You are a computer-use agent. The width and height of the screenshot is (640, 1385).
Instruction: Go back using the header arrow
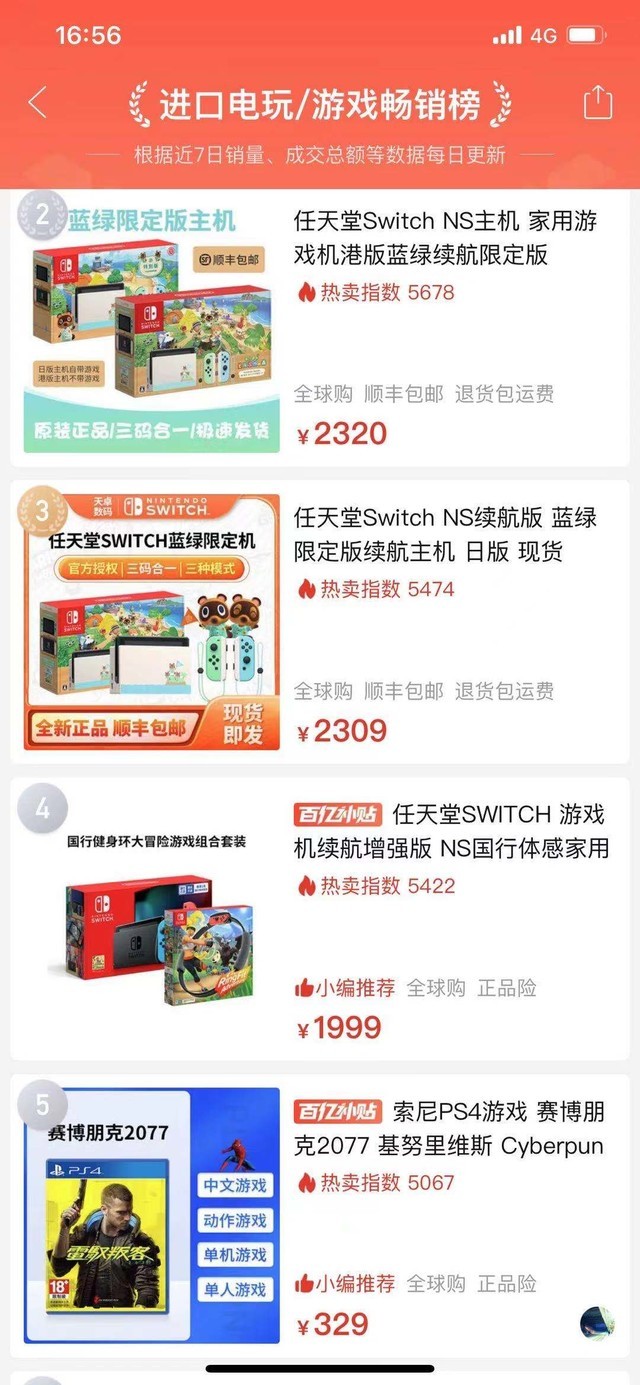pos(37,102)
